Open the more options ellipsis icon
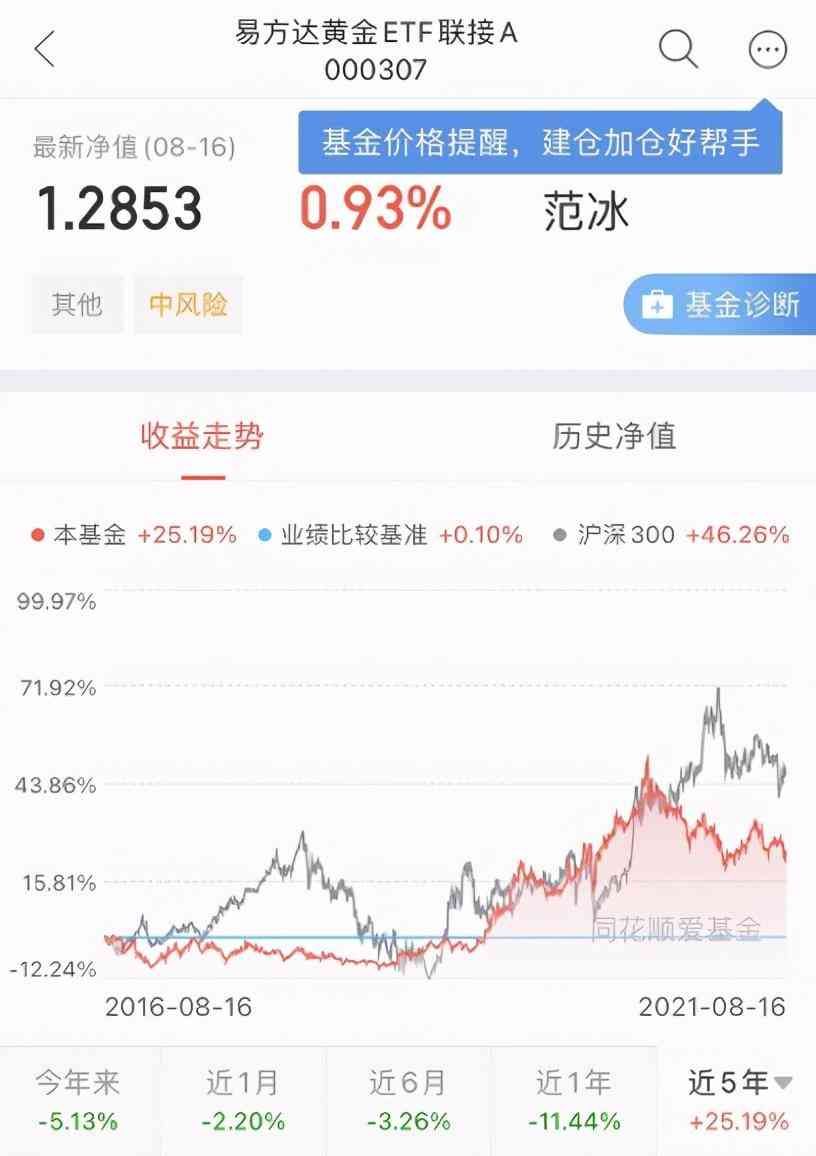816x1156 pixels. (767, 49)
